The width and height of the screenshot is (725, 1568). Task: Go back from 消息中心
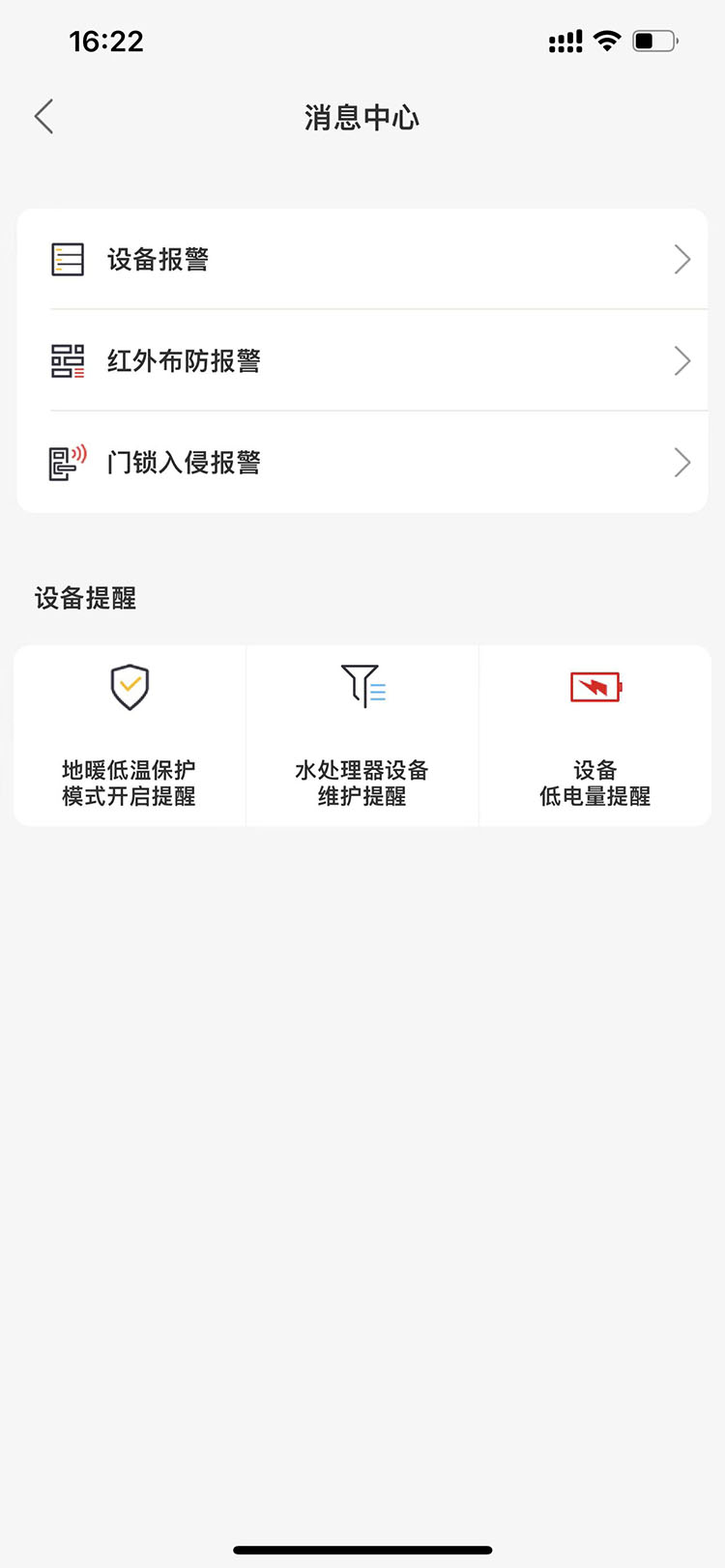coord(43,117)
